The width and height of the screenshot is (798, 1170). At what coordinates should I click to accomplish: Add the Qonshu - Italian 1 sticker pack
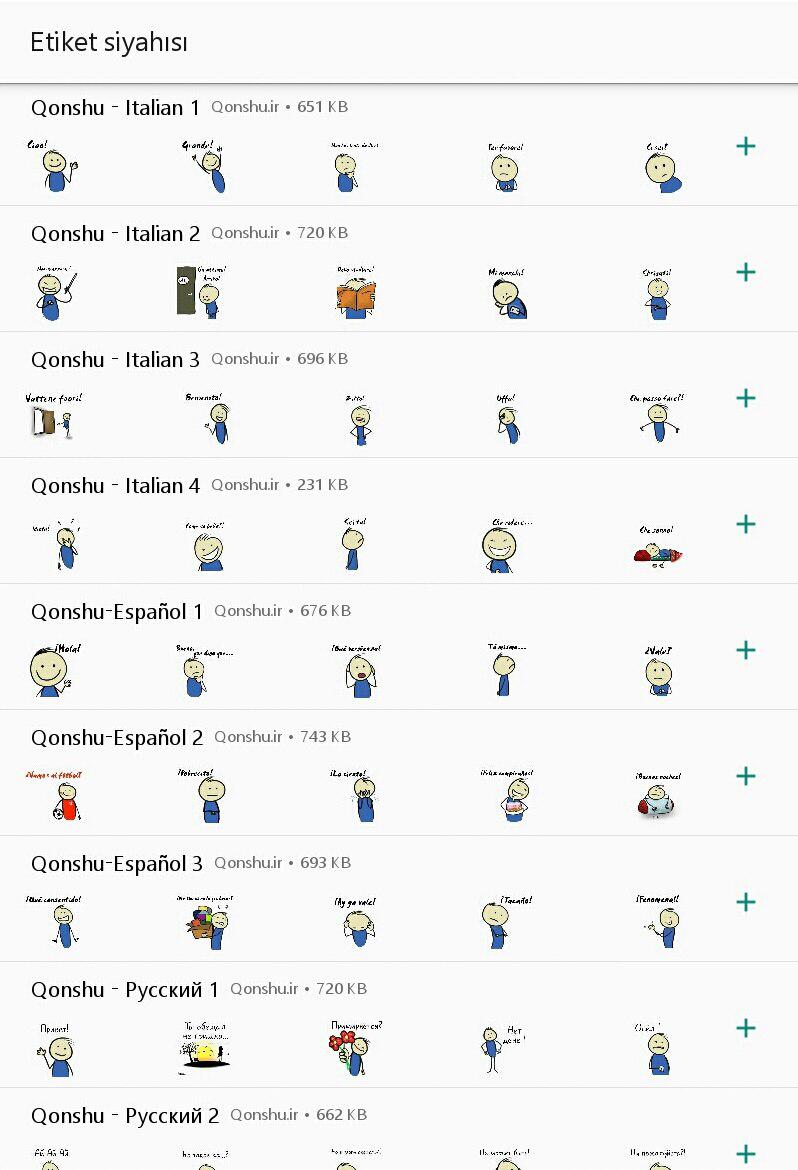[x=745, y=146]
